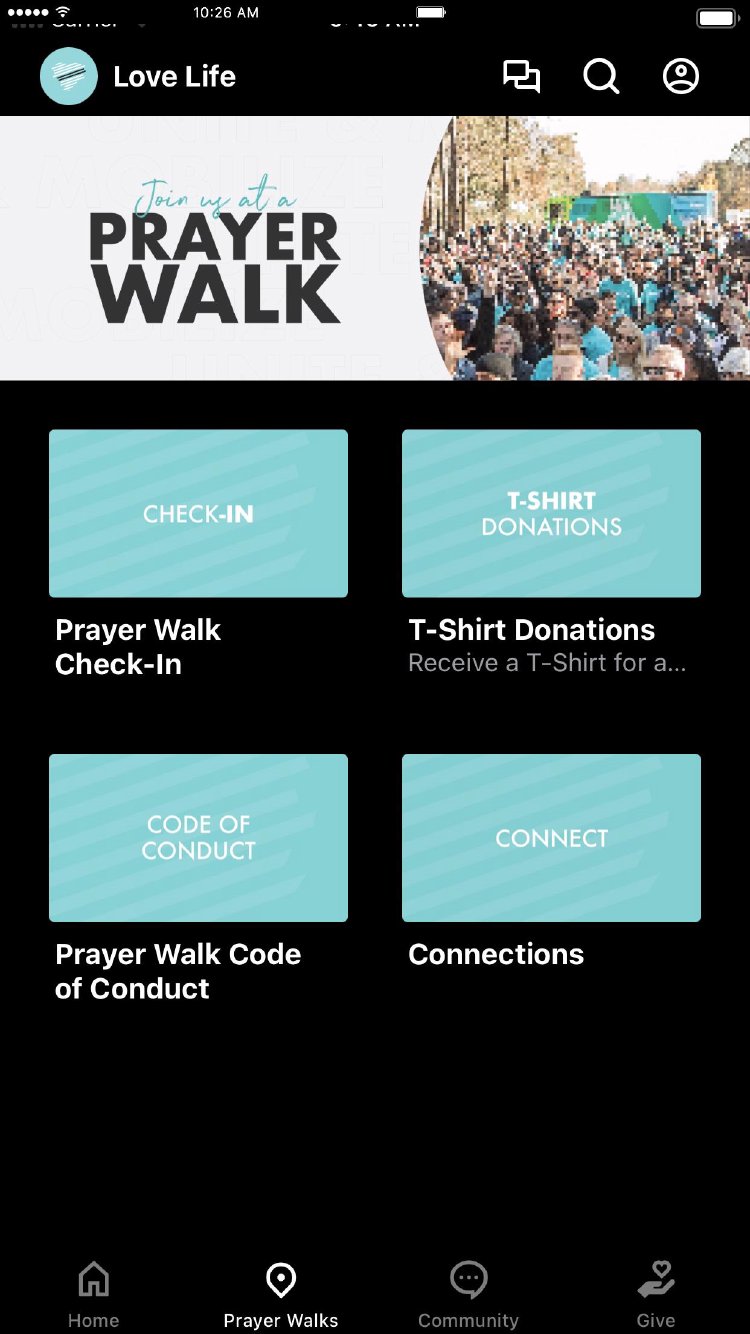Open the messages chat icon
750x1334 pixels.
tap(521, 77)
